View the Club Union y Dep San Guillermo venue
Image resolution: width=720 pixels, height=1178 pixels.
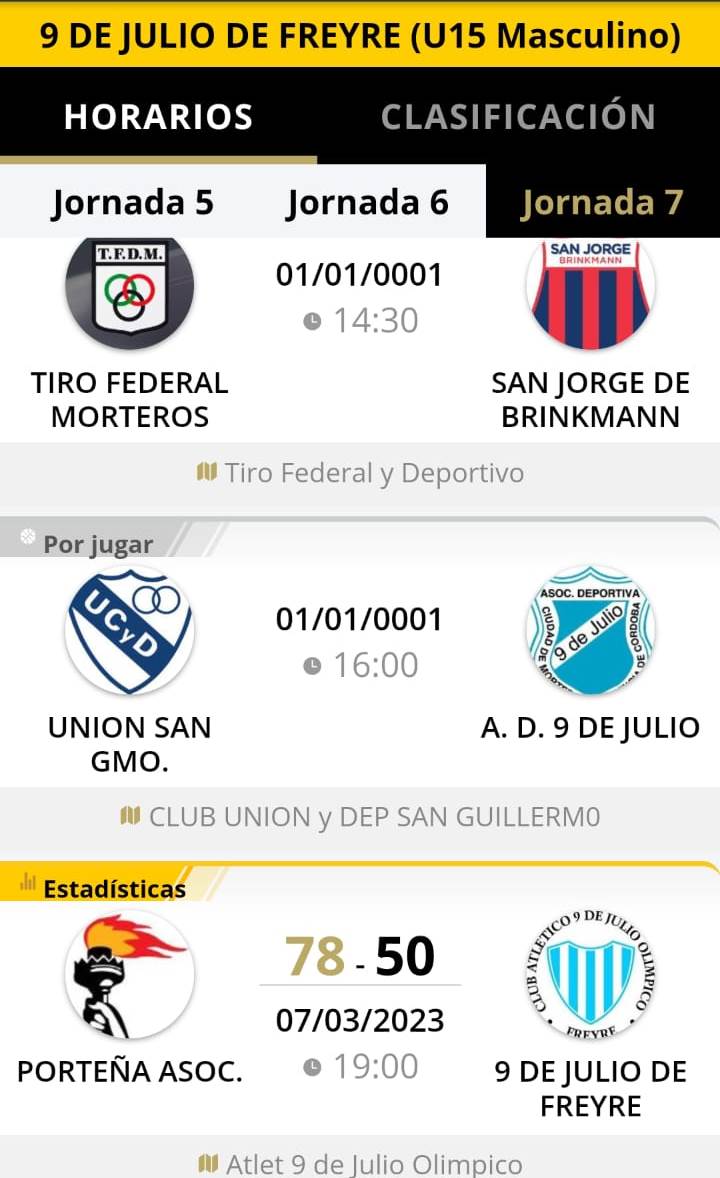[x=360, y=817]
